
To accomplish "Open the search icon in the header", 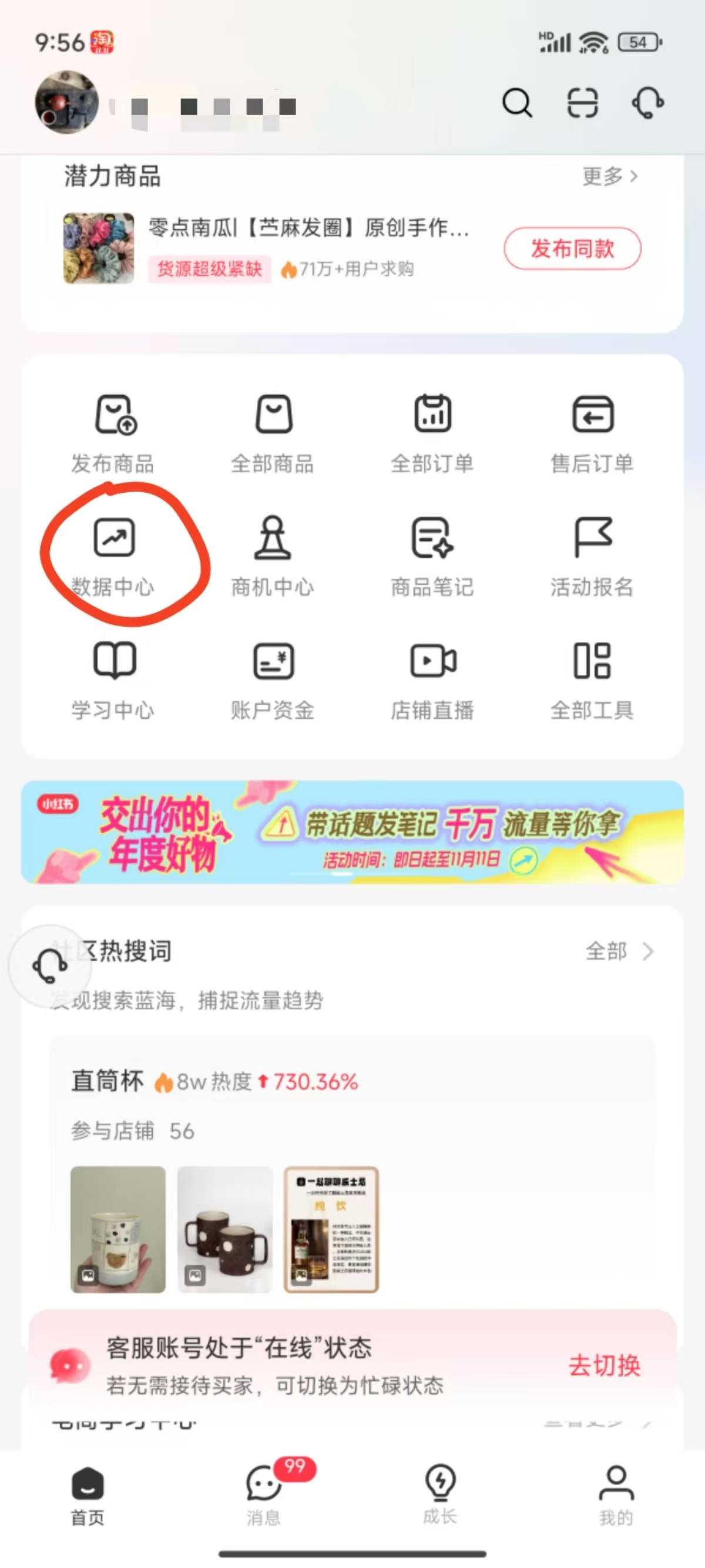I will coord(517,102).
